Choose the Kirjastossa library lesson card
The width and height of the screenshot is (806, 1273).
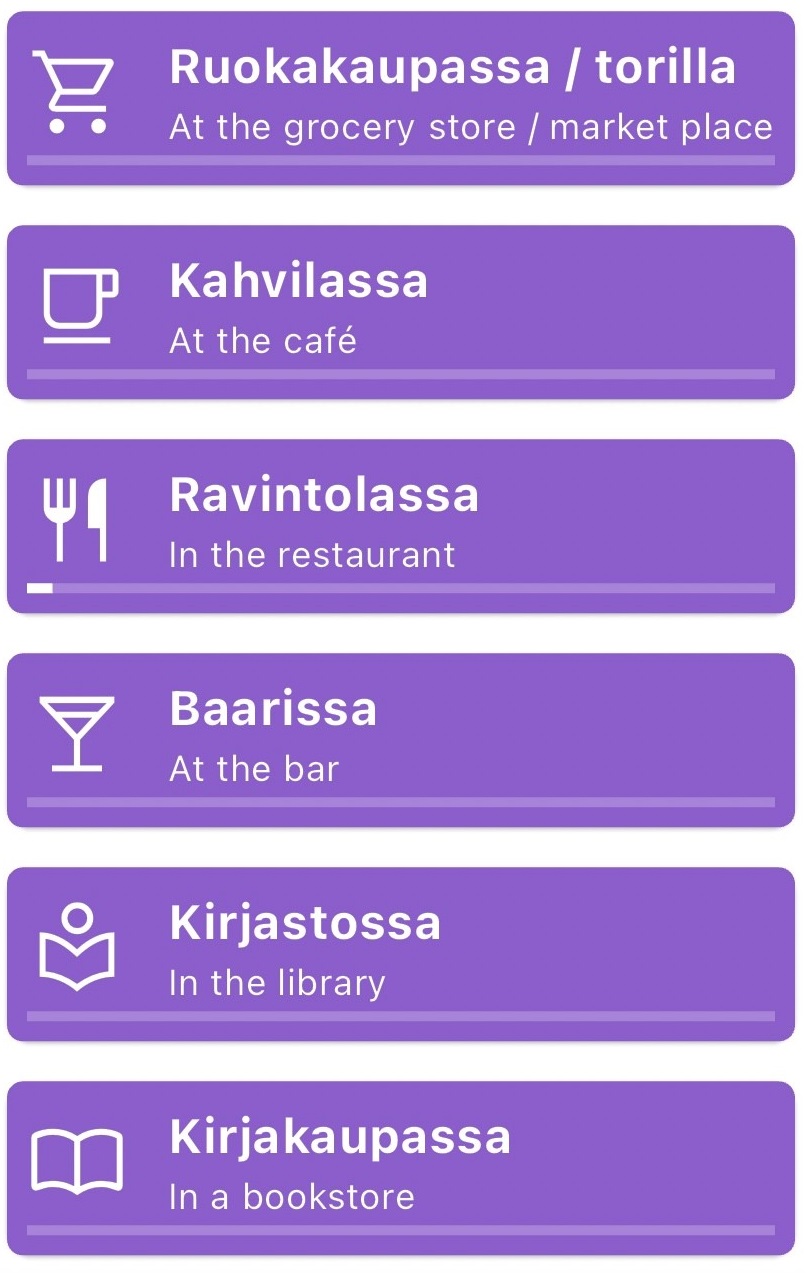[x=401, y=954]
